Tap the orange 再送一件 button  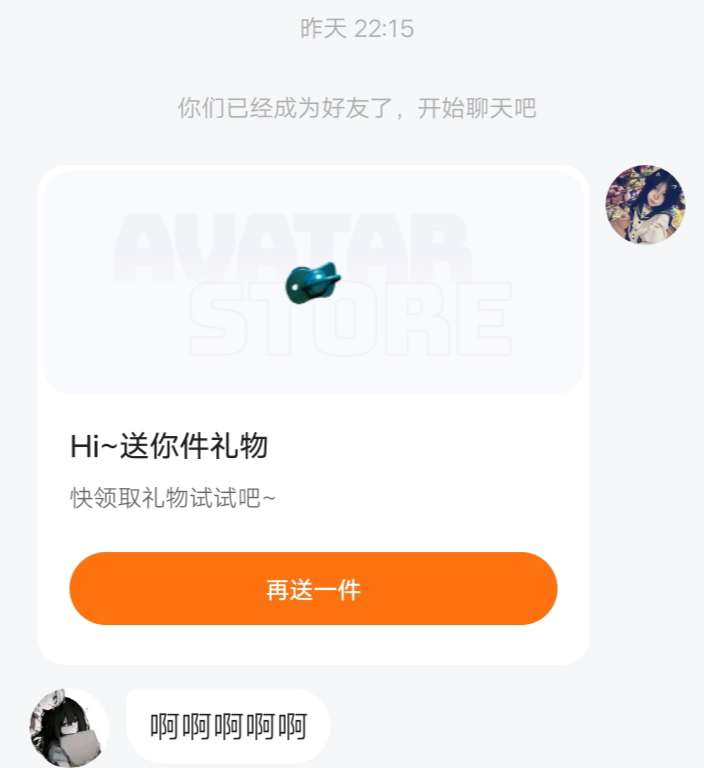coord(313,589)
